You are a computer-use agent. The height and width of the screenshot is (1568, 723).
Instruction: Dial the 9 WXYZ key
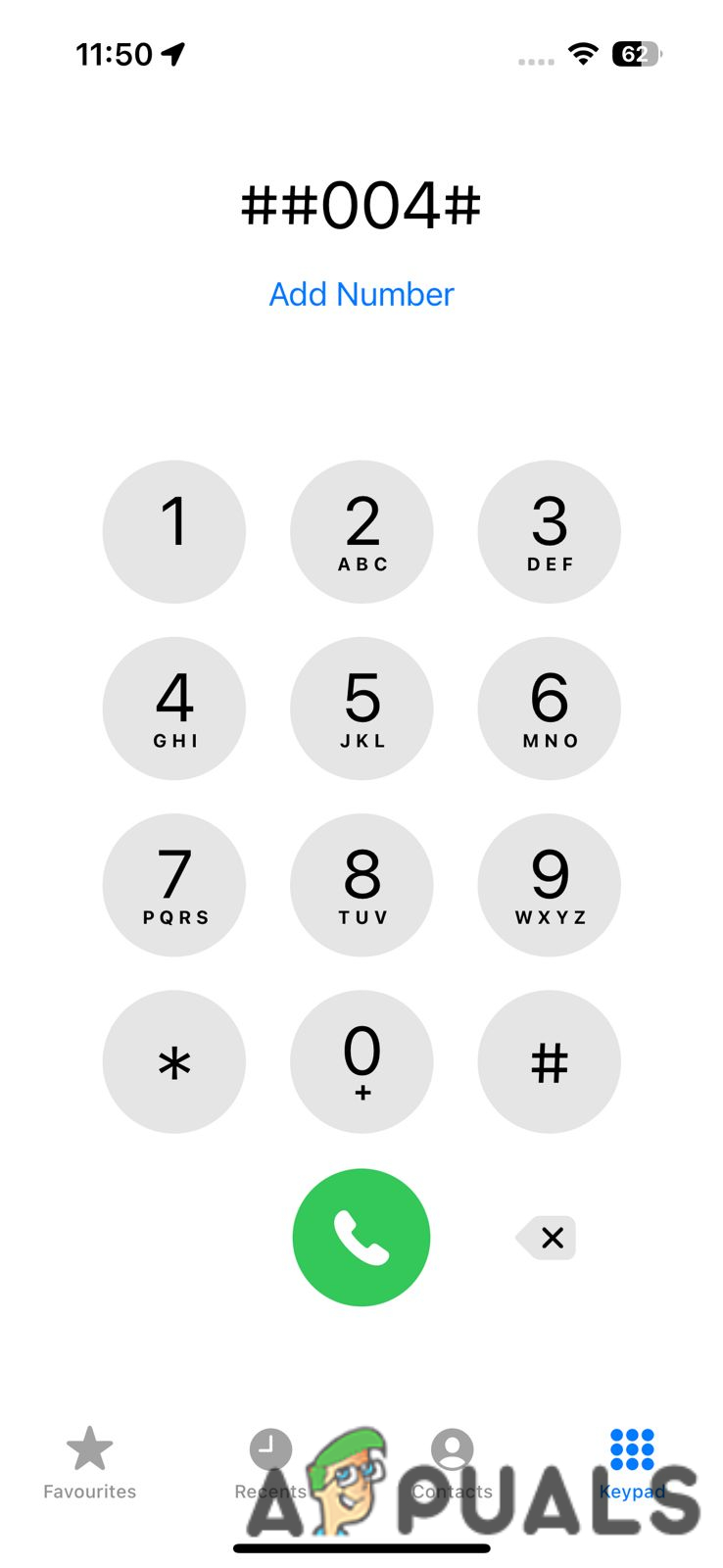click(x=549, y=884)
